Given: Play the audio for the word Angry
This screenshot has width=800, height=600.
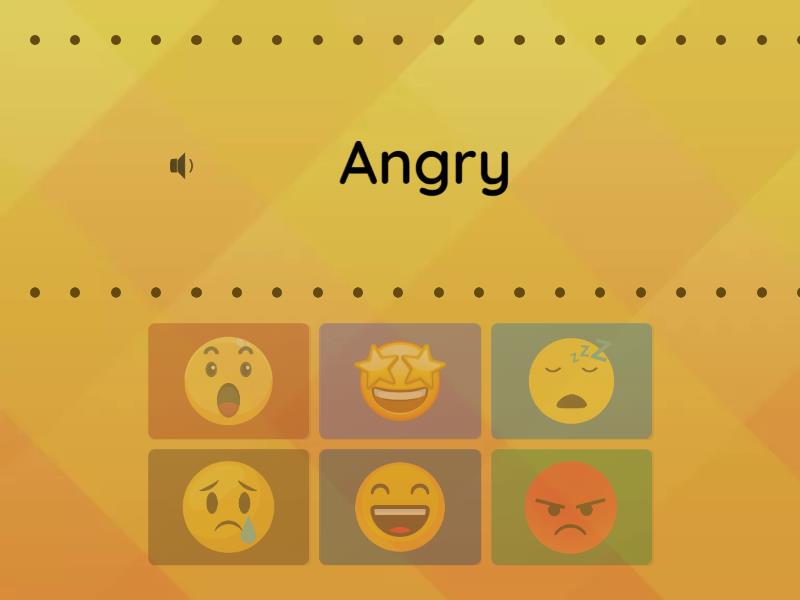Looking at the screenshot, I should 181,166.
